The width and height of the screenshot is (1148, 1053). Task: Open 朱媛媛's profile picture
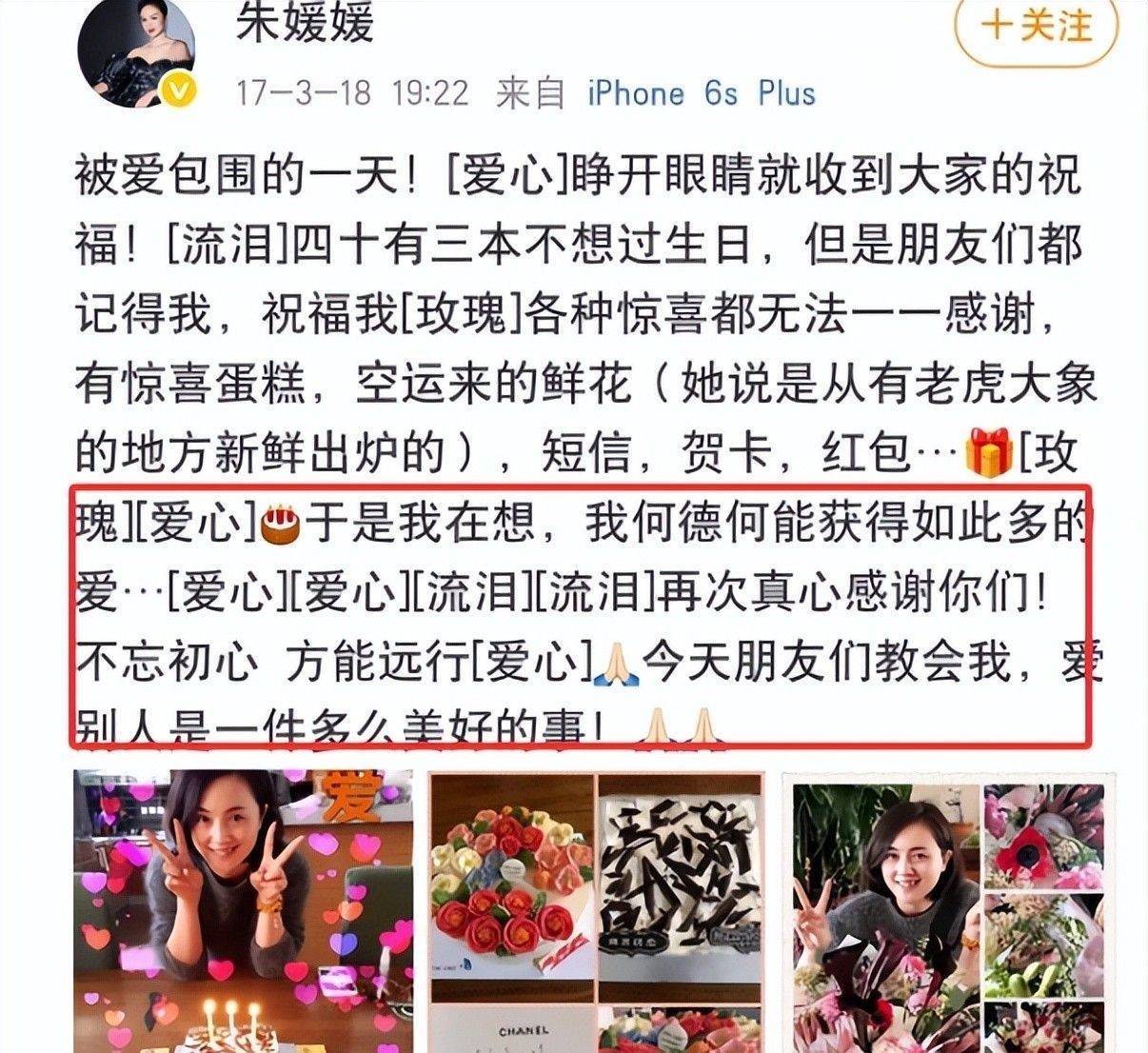(143, 52)
